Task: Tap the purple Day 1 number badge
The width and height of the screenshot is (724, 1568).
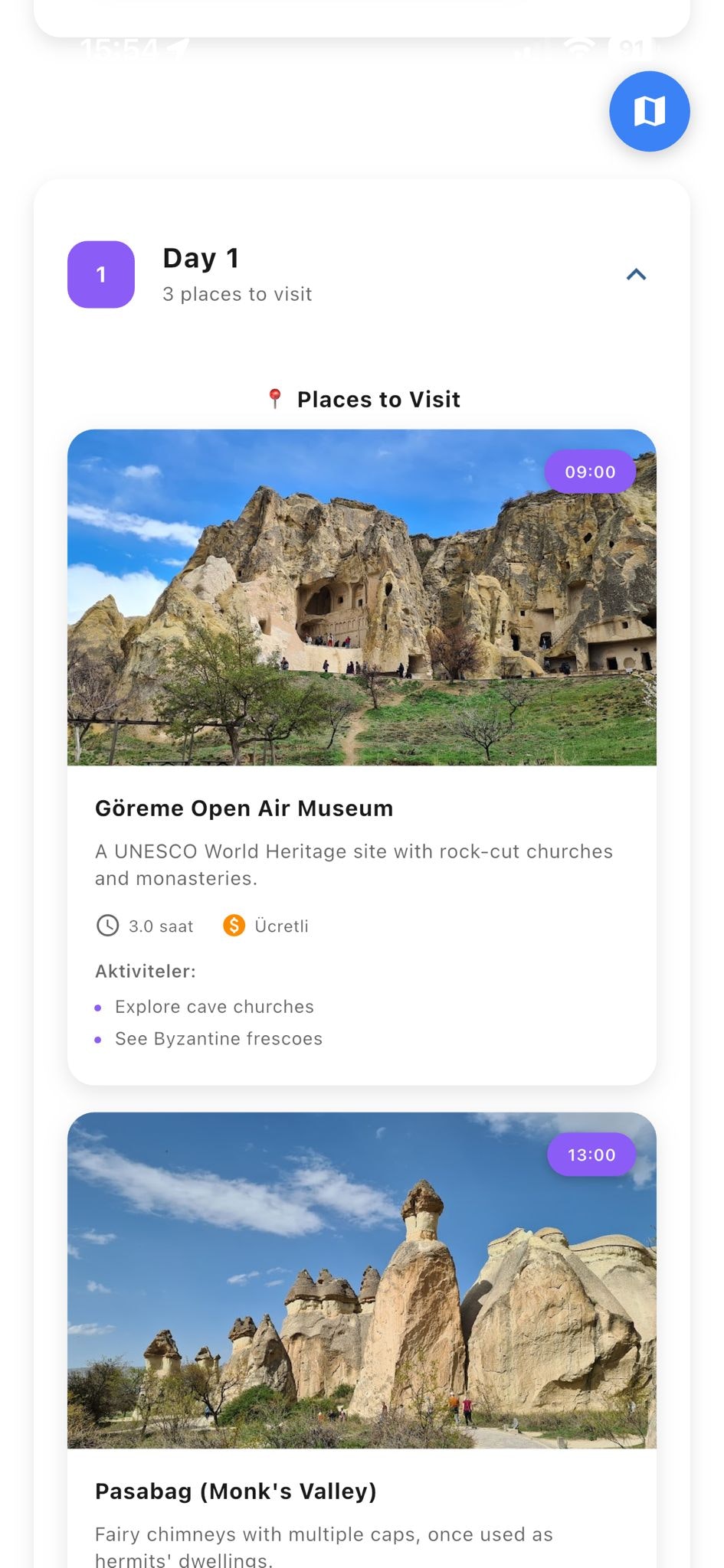Action: (100, 274)
